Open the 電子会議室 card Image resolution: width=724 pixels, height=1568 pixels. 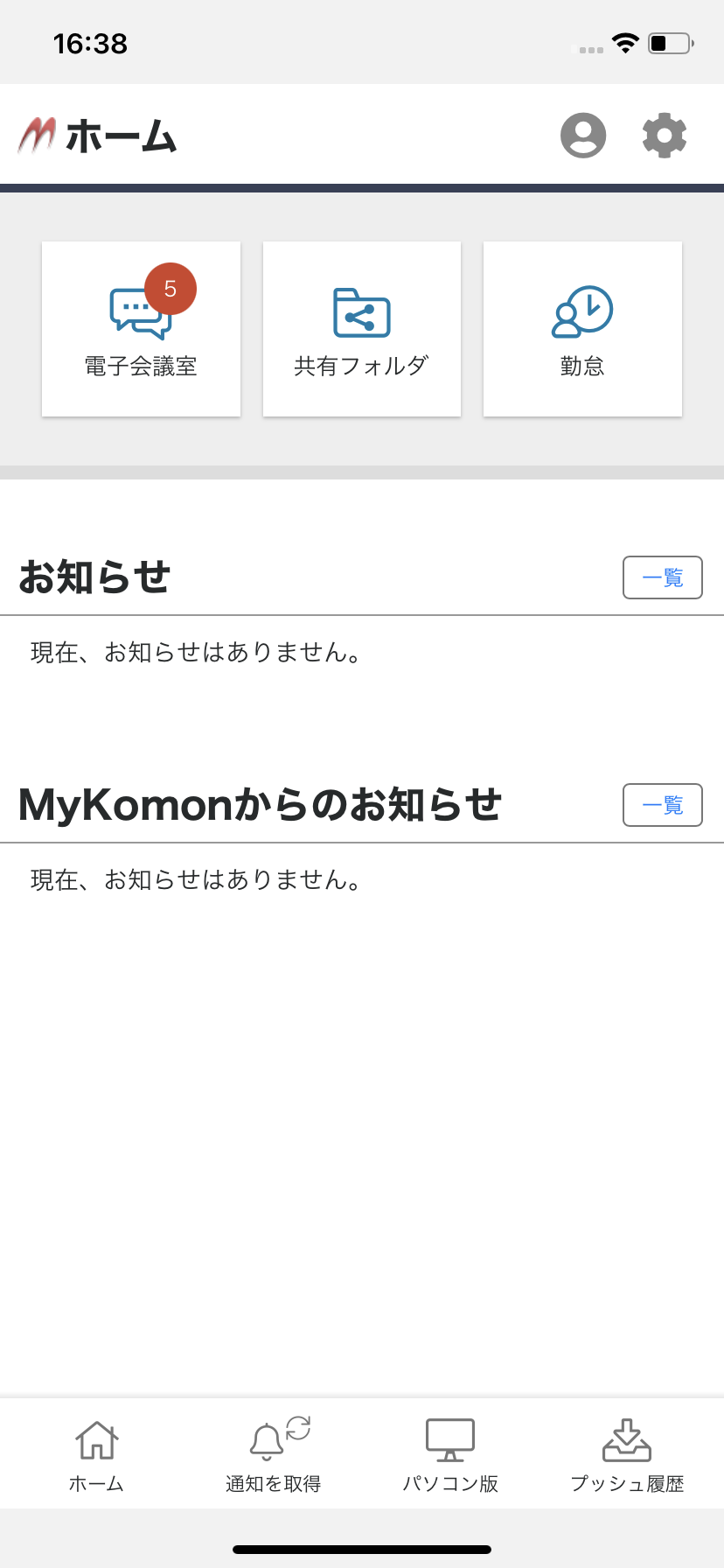click(141, 329)
